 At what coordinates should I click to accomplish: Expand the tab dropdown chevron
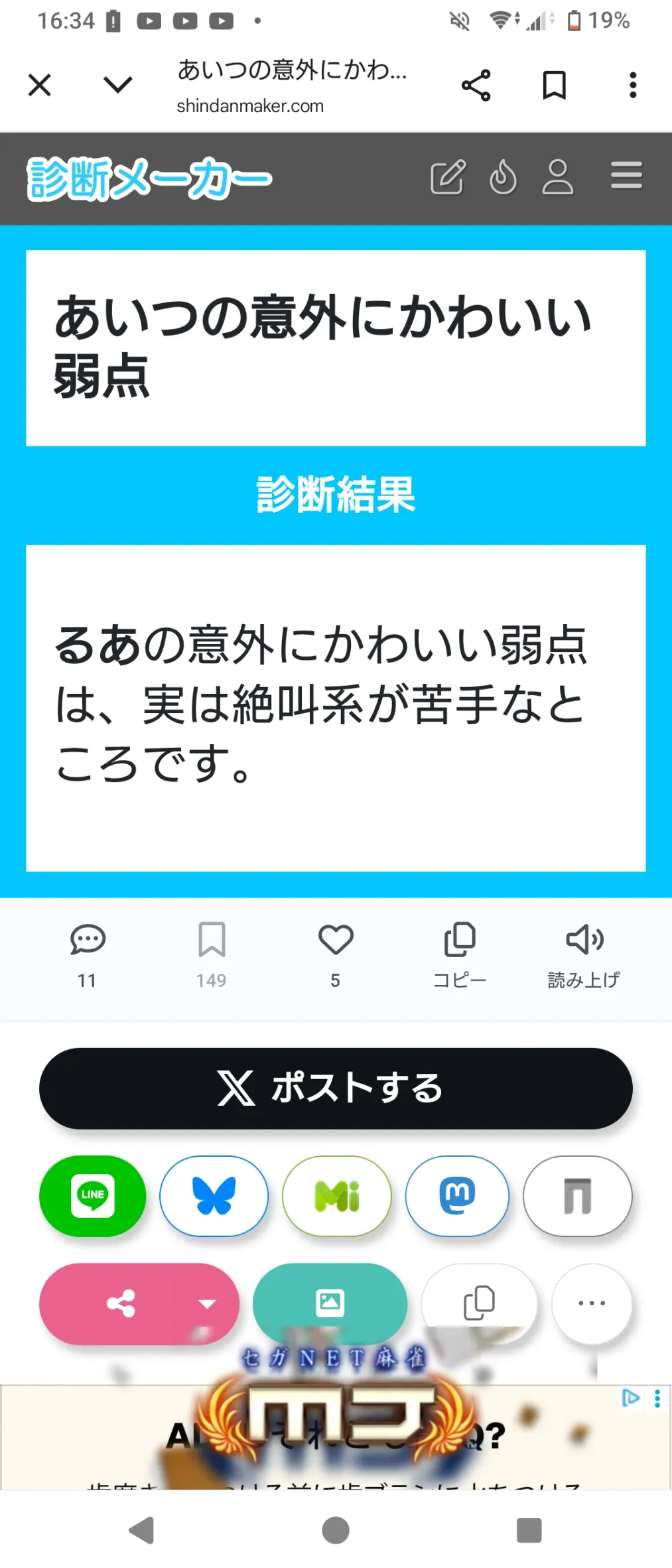[x=118, y=84]
